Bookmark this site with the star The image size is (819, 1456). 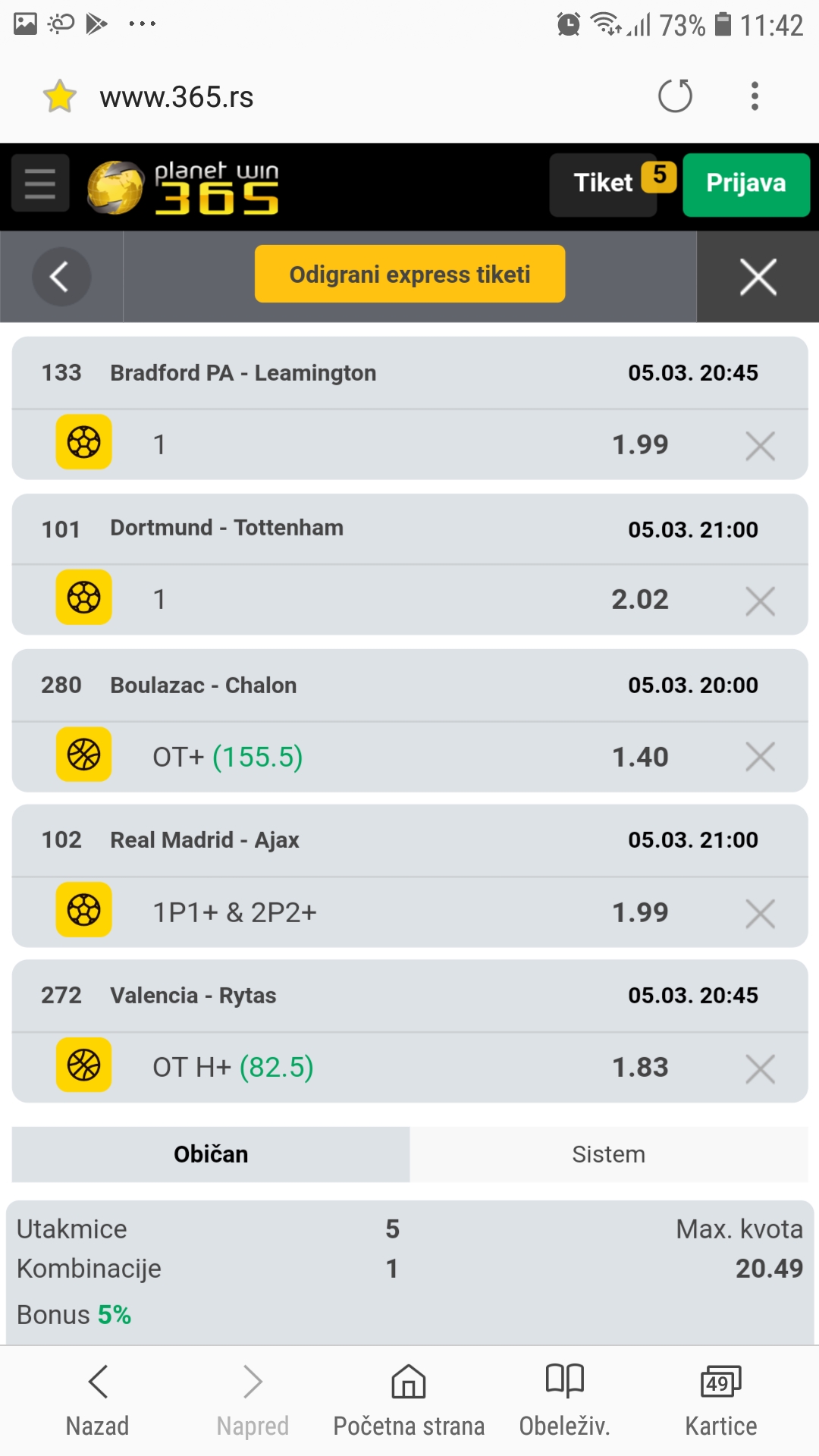[59, 96]
